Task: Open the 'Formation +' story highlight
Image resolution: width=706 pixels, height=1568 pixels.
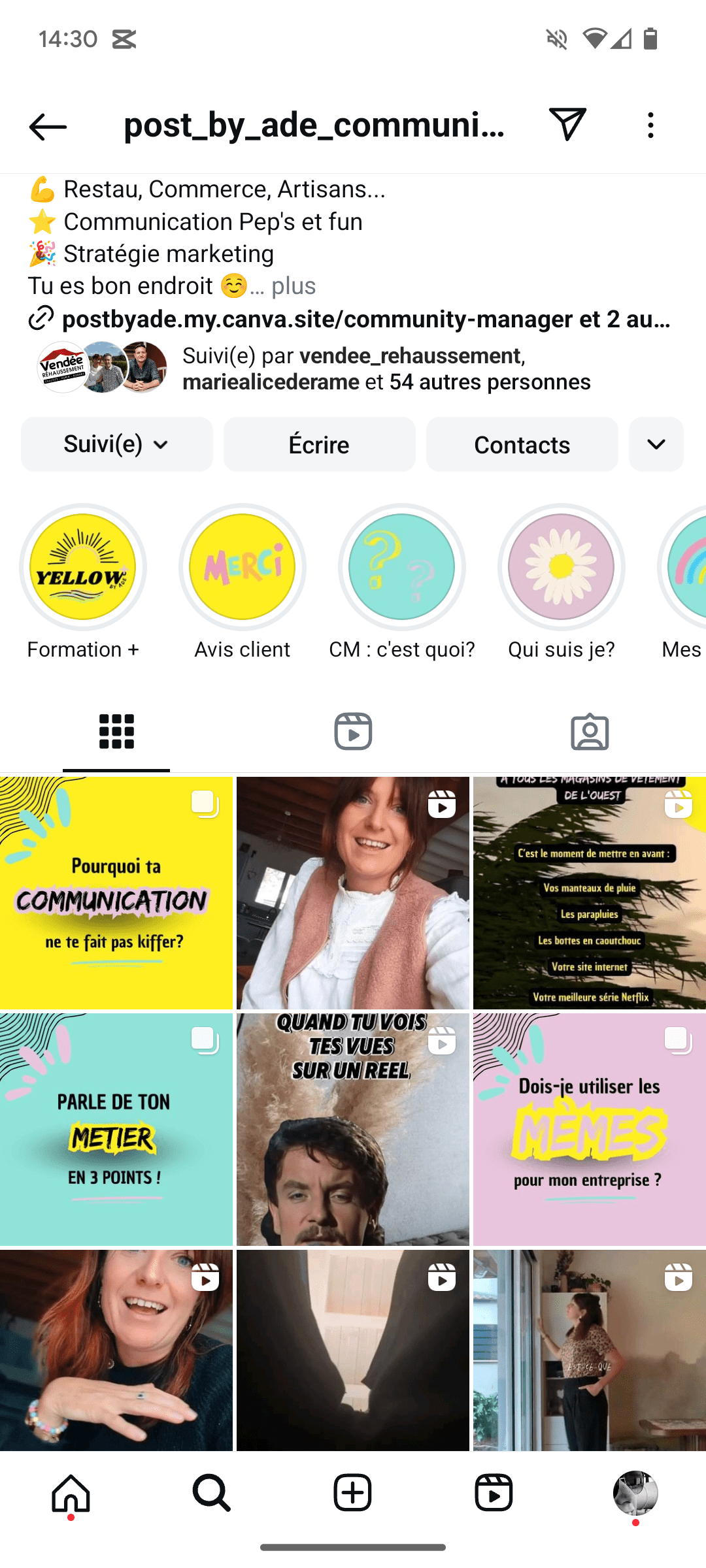Action: (83, 567)
